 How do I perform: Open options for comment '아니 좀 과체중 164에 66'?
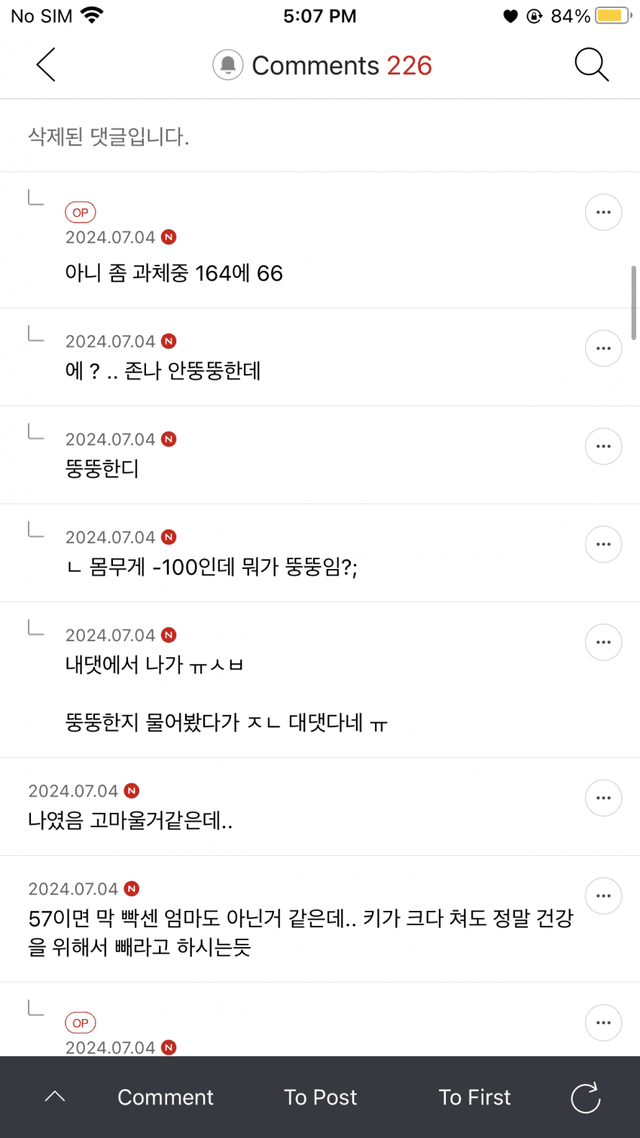pos(603,213)
